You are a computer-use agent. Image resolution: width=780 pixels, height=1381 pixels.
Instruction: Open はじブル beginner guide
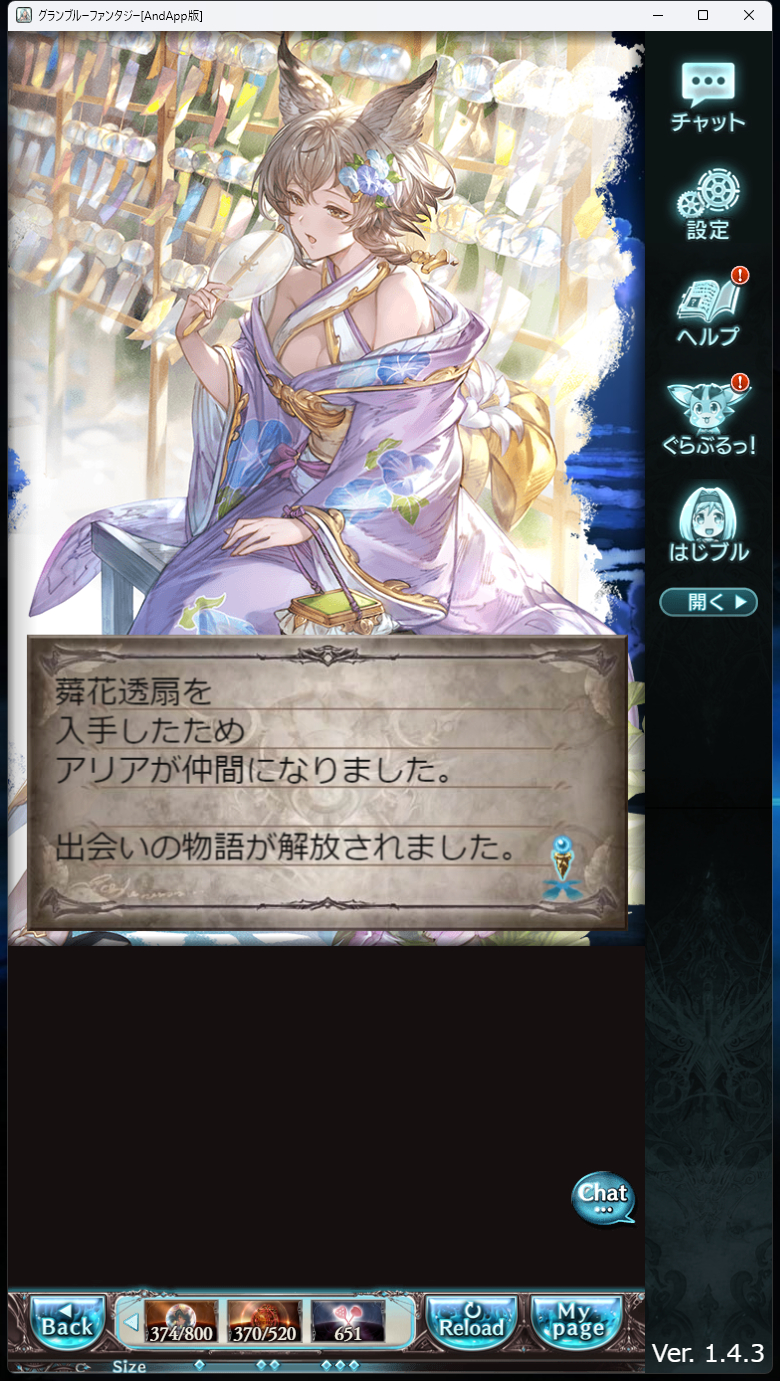pyautogui.click(x=708, y=523)
